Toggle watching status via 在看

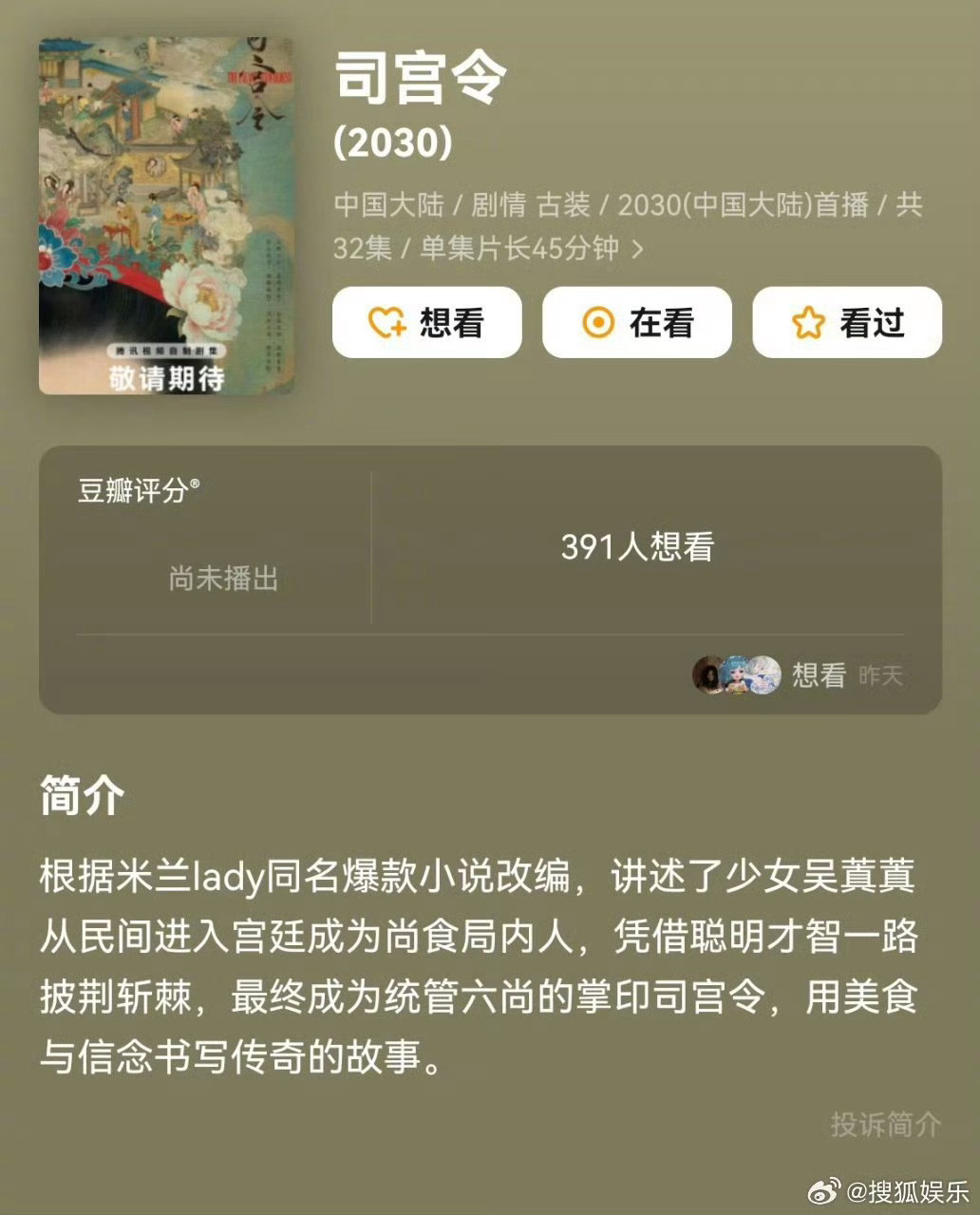tap(636, 323)
